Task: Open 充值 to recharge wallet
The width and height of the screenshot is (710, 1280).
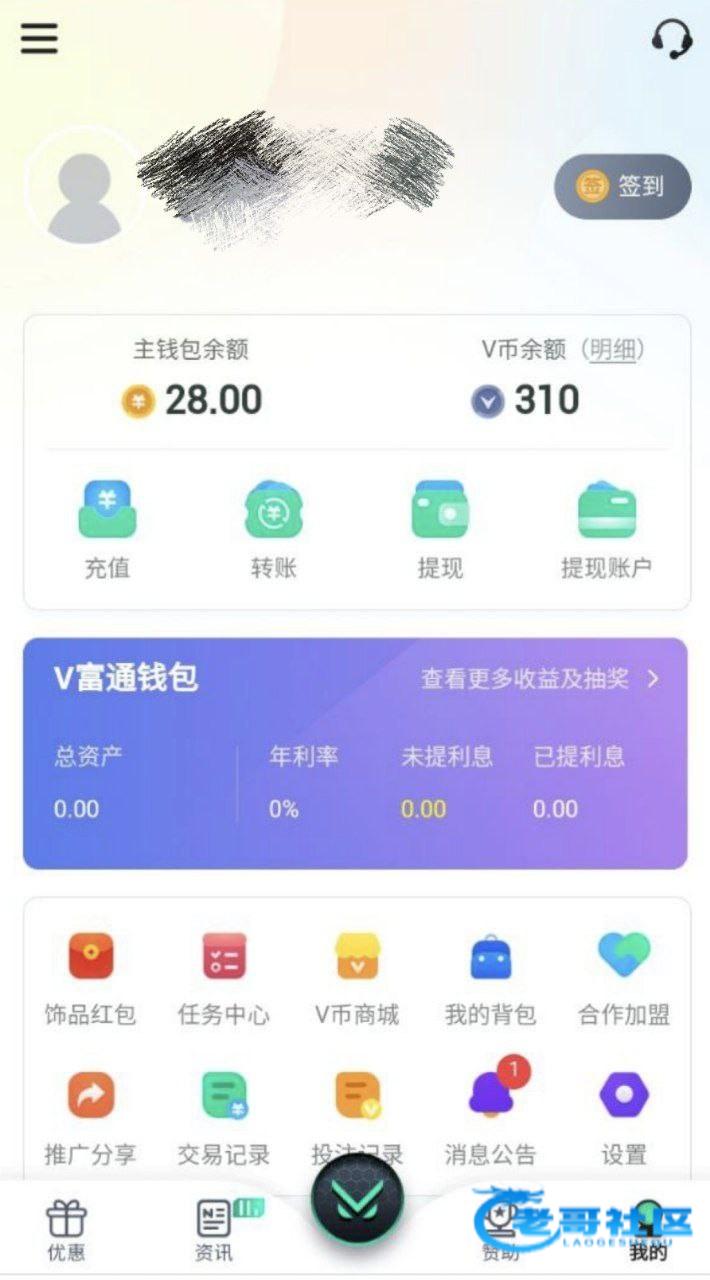Action: point(107,530)
